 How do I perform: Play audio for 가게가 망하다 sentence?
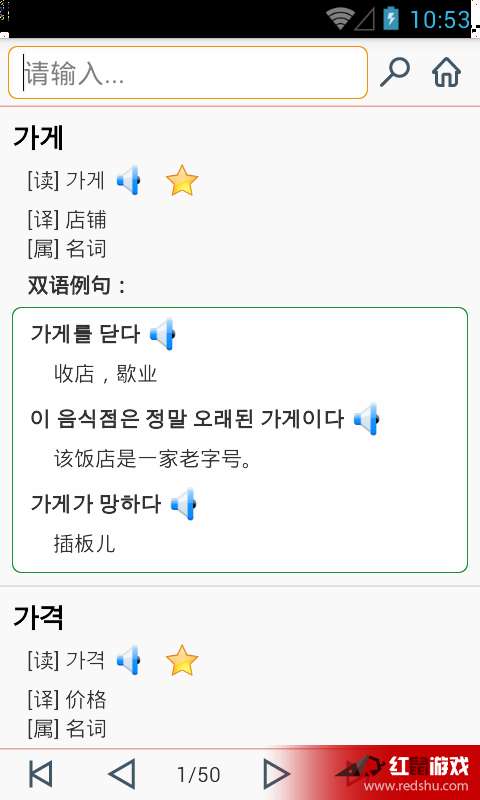coord(184,504)
